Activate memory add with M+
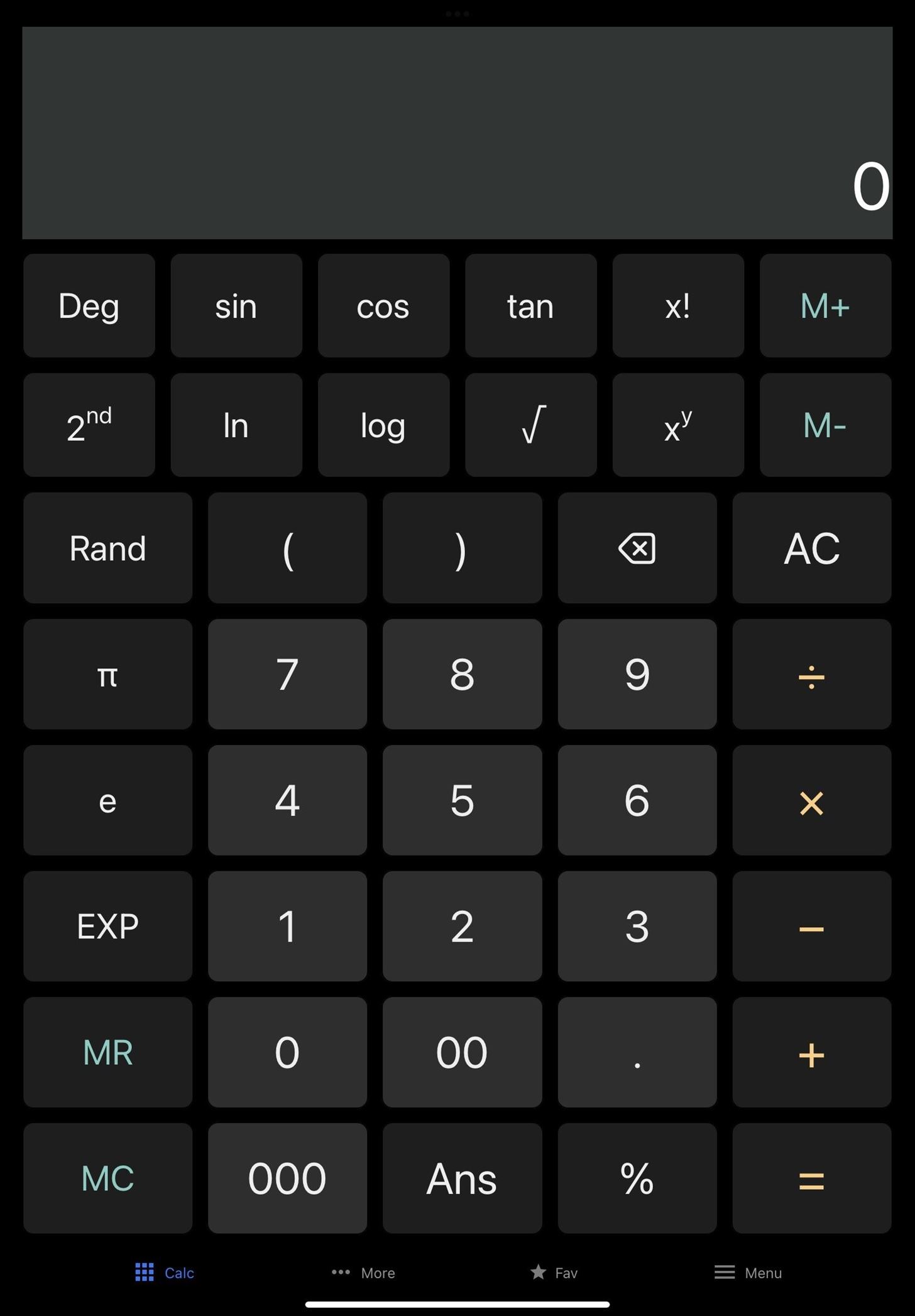 825,306
